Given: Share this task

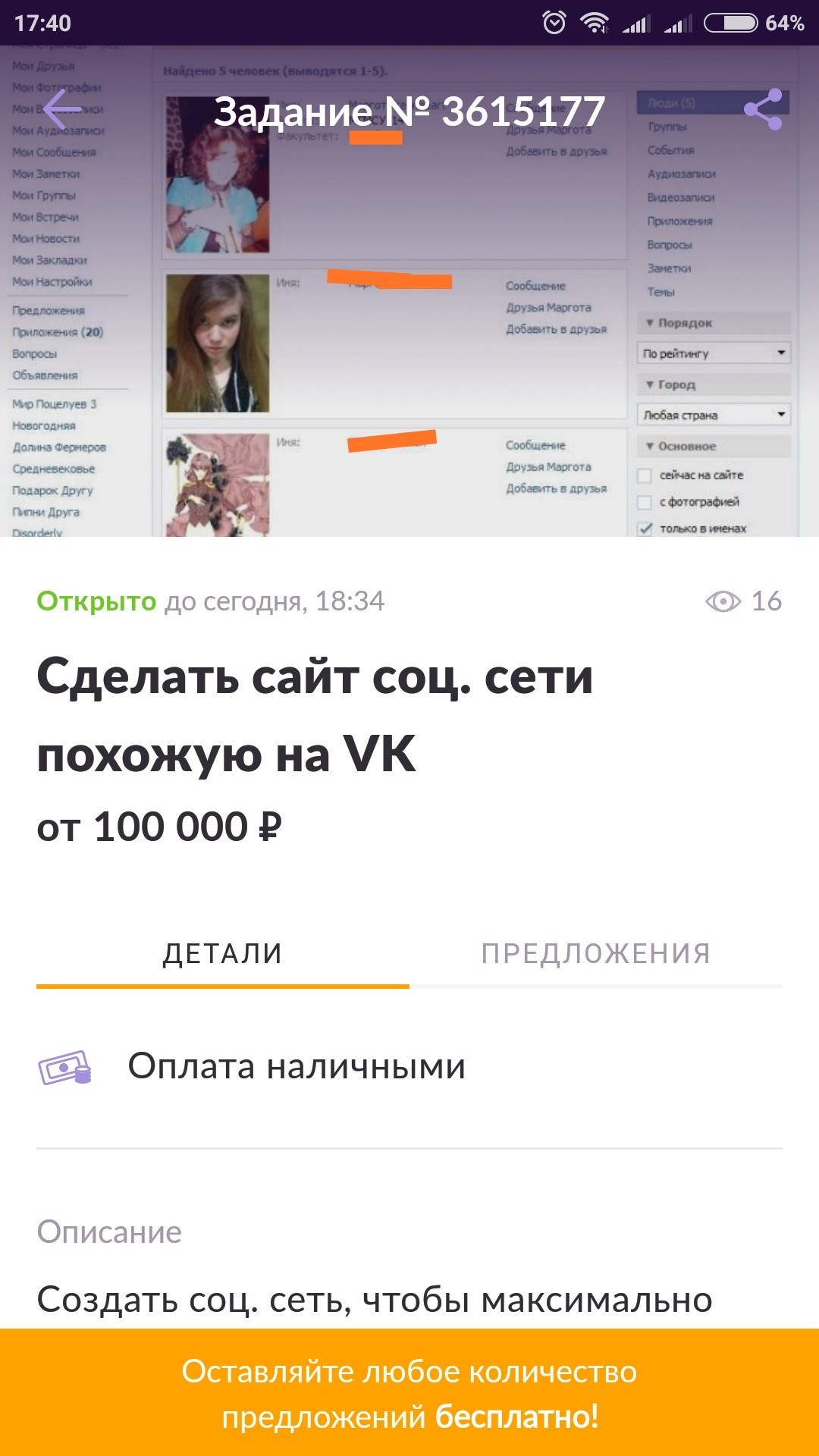Looking at the screenshot, I should (x=763, y=110).
